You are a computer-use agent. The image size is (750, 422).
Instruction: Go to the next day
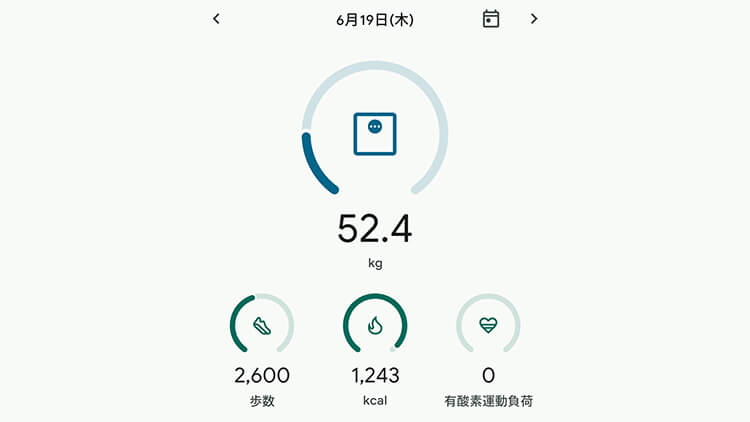click(x=534, y=19)
